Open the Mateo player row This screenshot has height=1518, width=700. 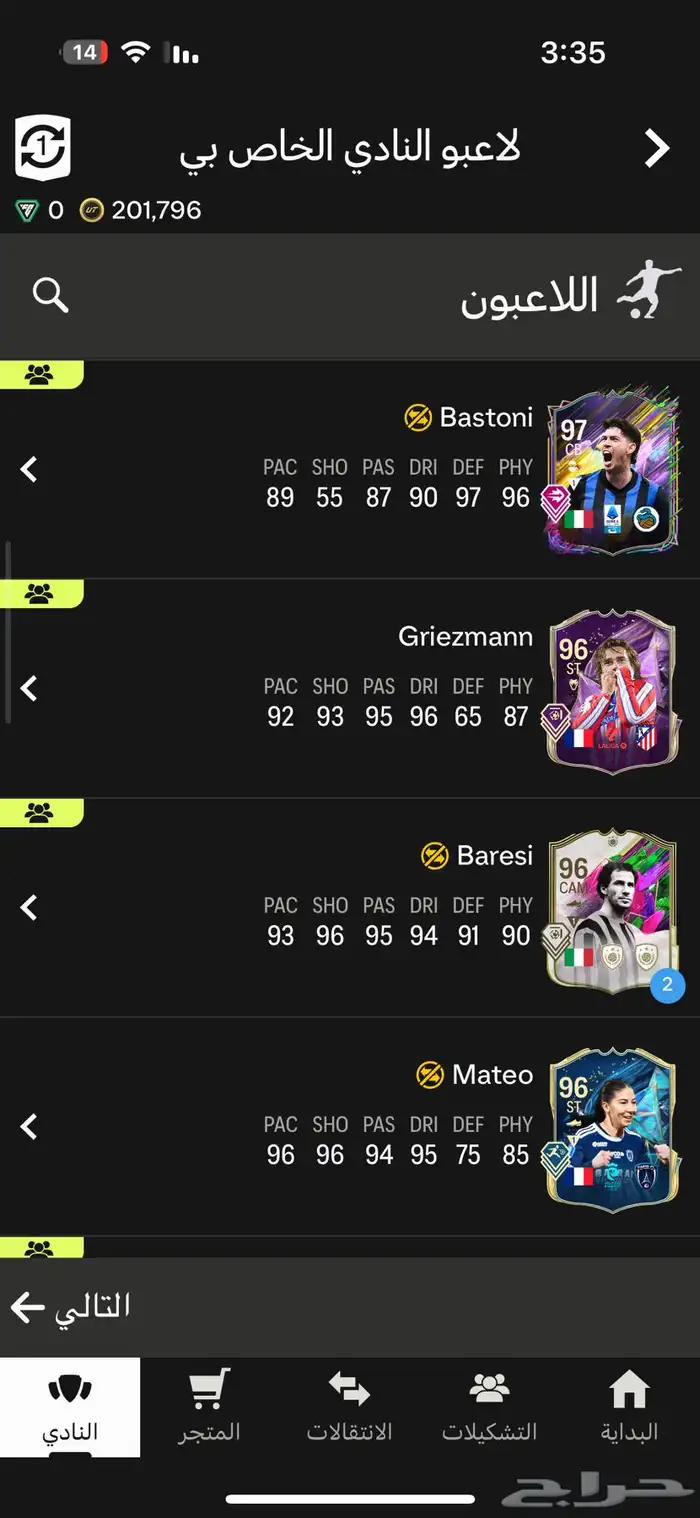click(x=350, y=1127)
